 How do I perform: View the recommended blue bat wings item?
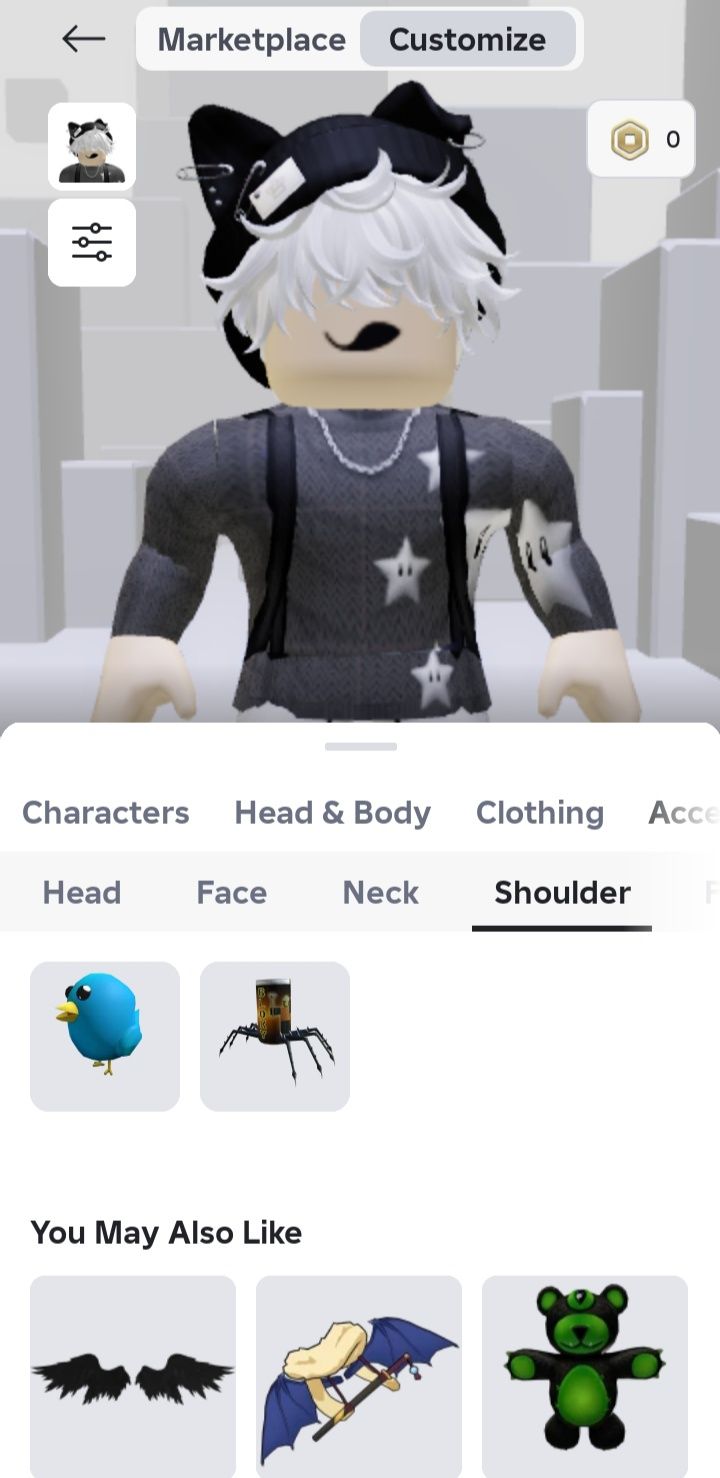click(359, 1376)
